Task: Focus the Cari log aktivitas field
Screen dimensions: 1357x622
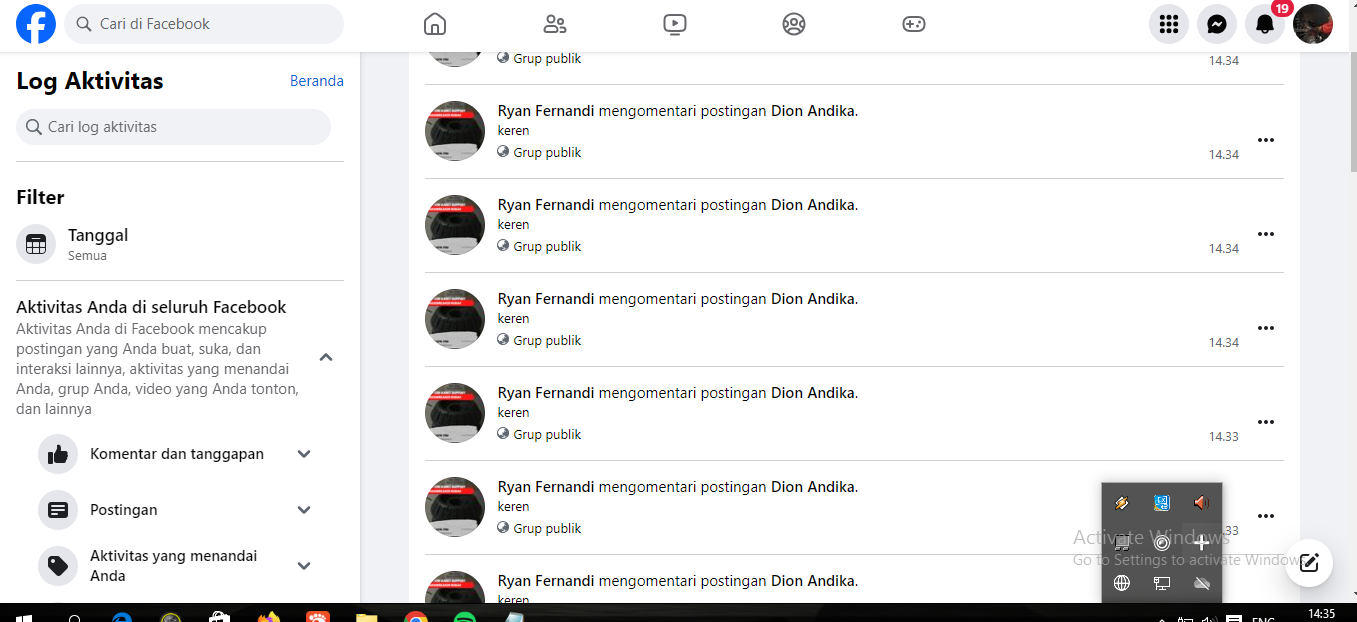Action: tap(174, 127)
